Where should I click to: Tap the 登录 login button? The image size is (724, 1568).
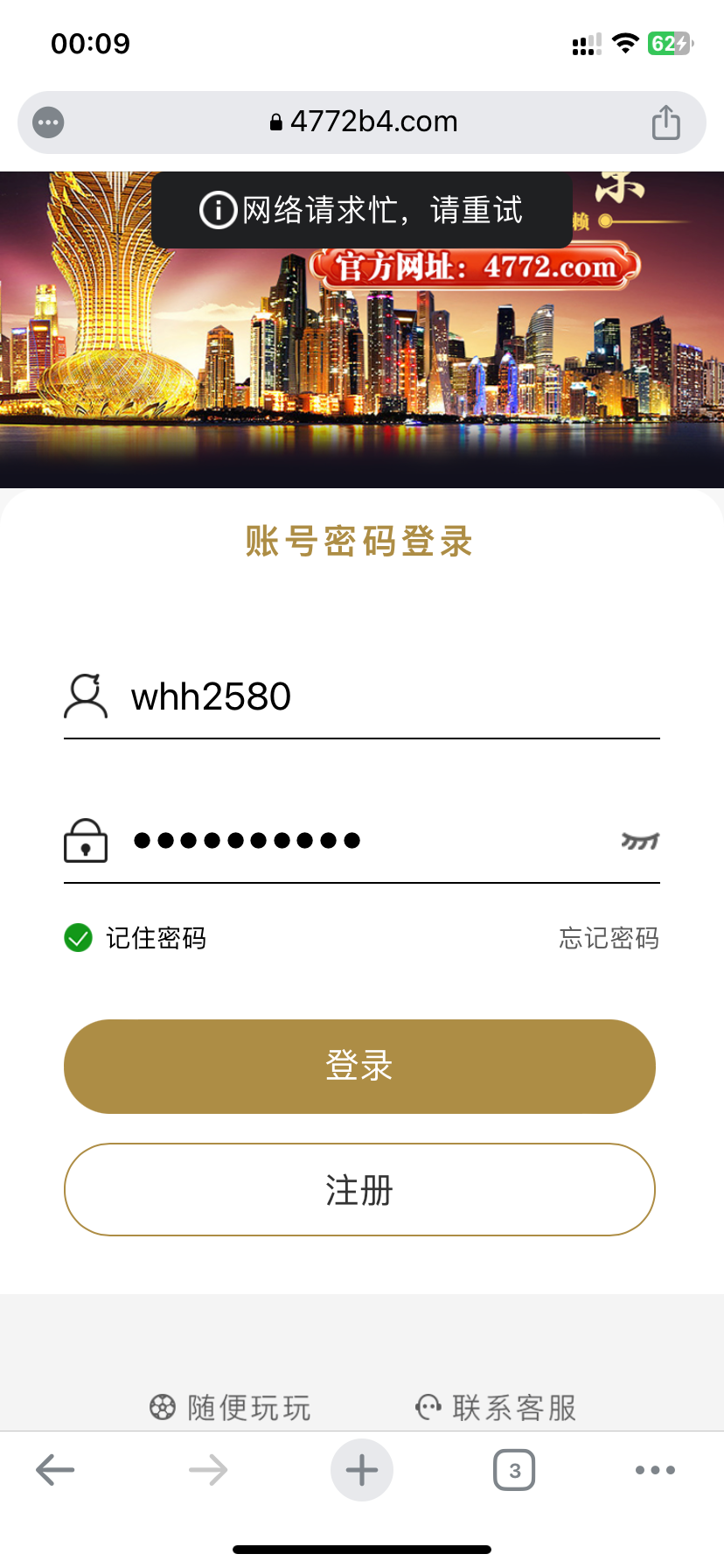pyautogui.click(x=359, y=1066)
